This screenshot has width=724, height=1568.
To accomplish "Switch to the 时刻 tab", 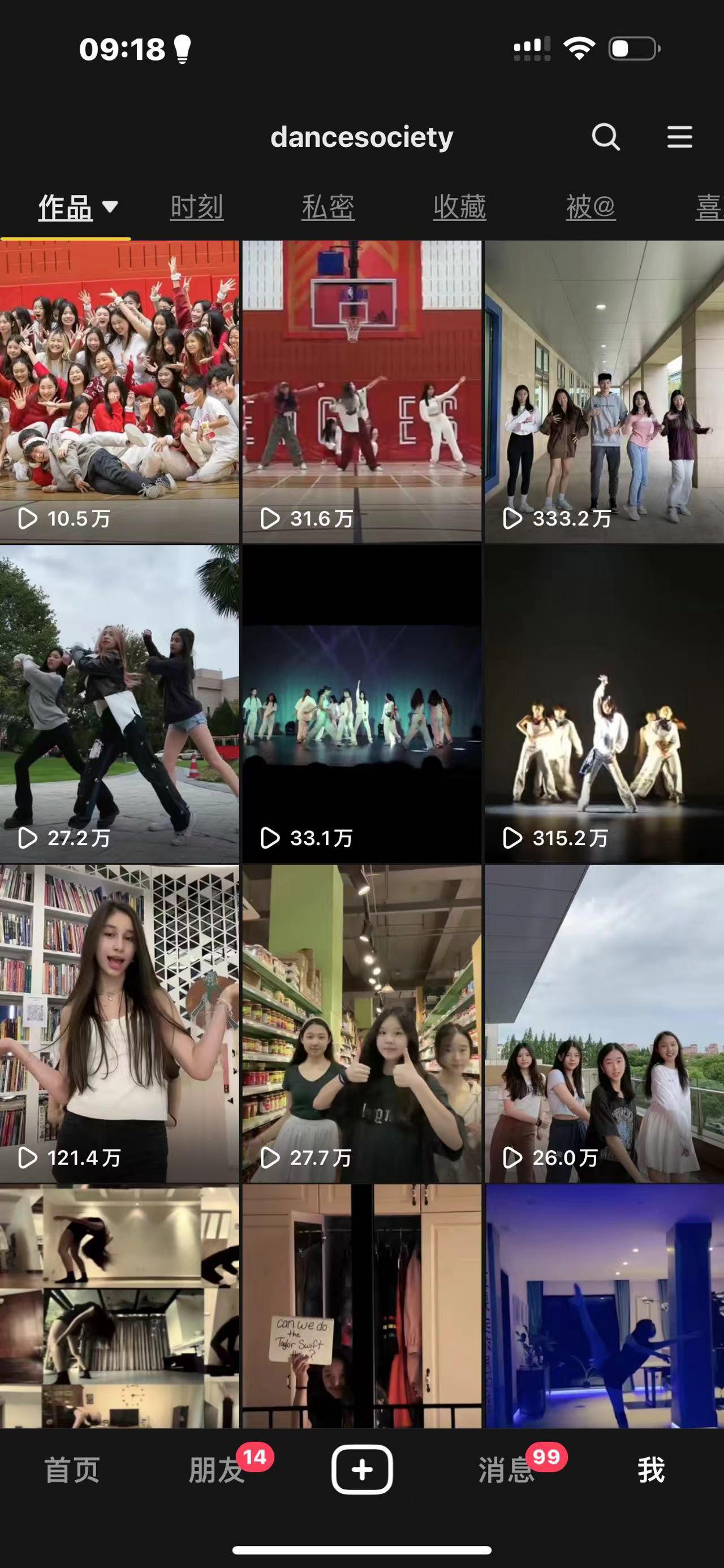I will click(197, 207).
